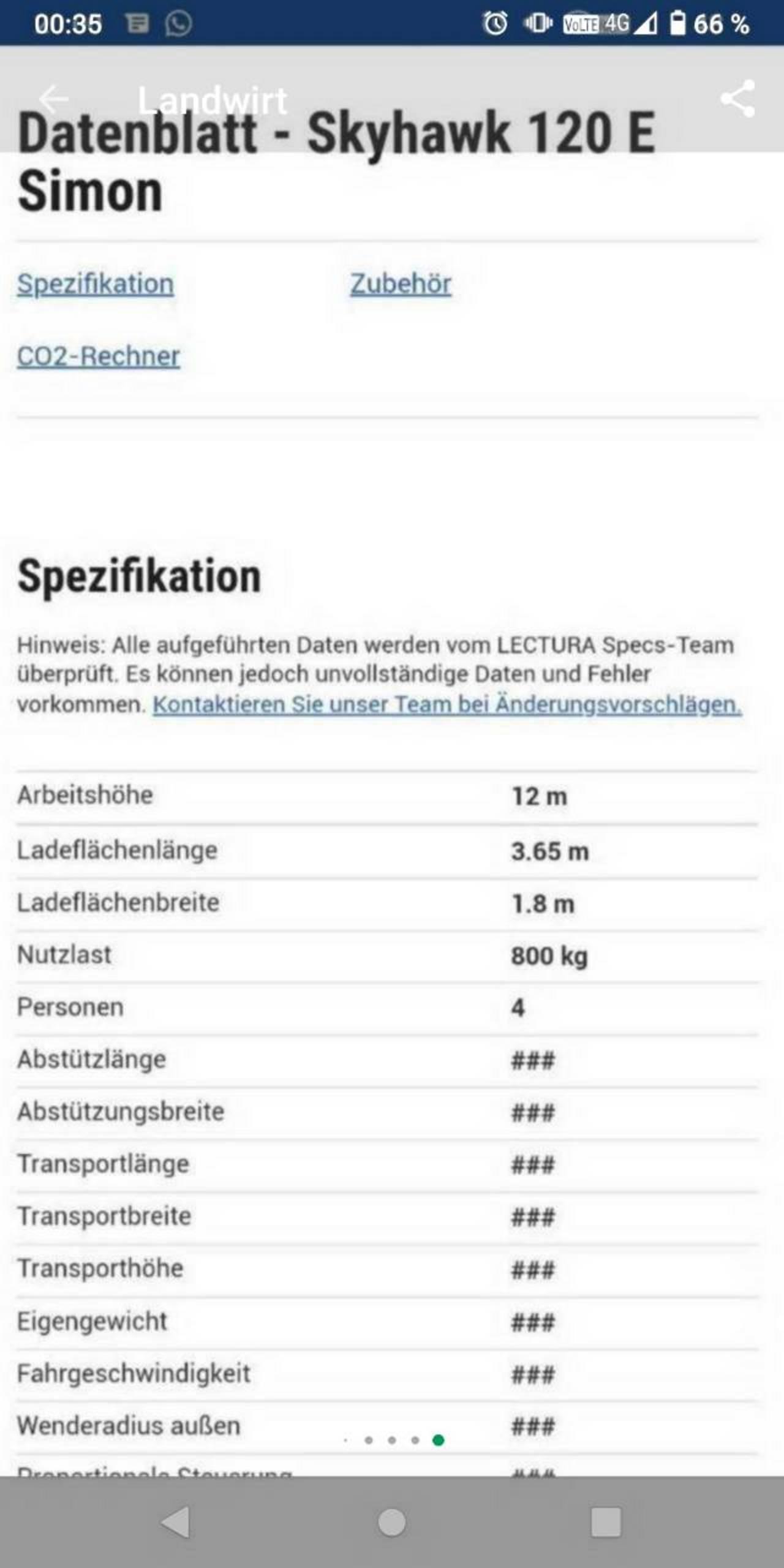Open the CO2-Rechner link
784x1568 pixels.
point(99,356)
